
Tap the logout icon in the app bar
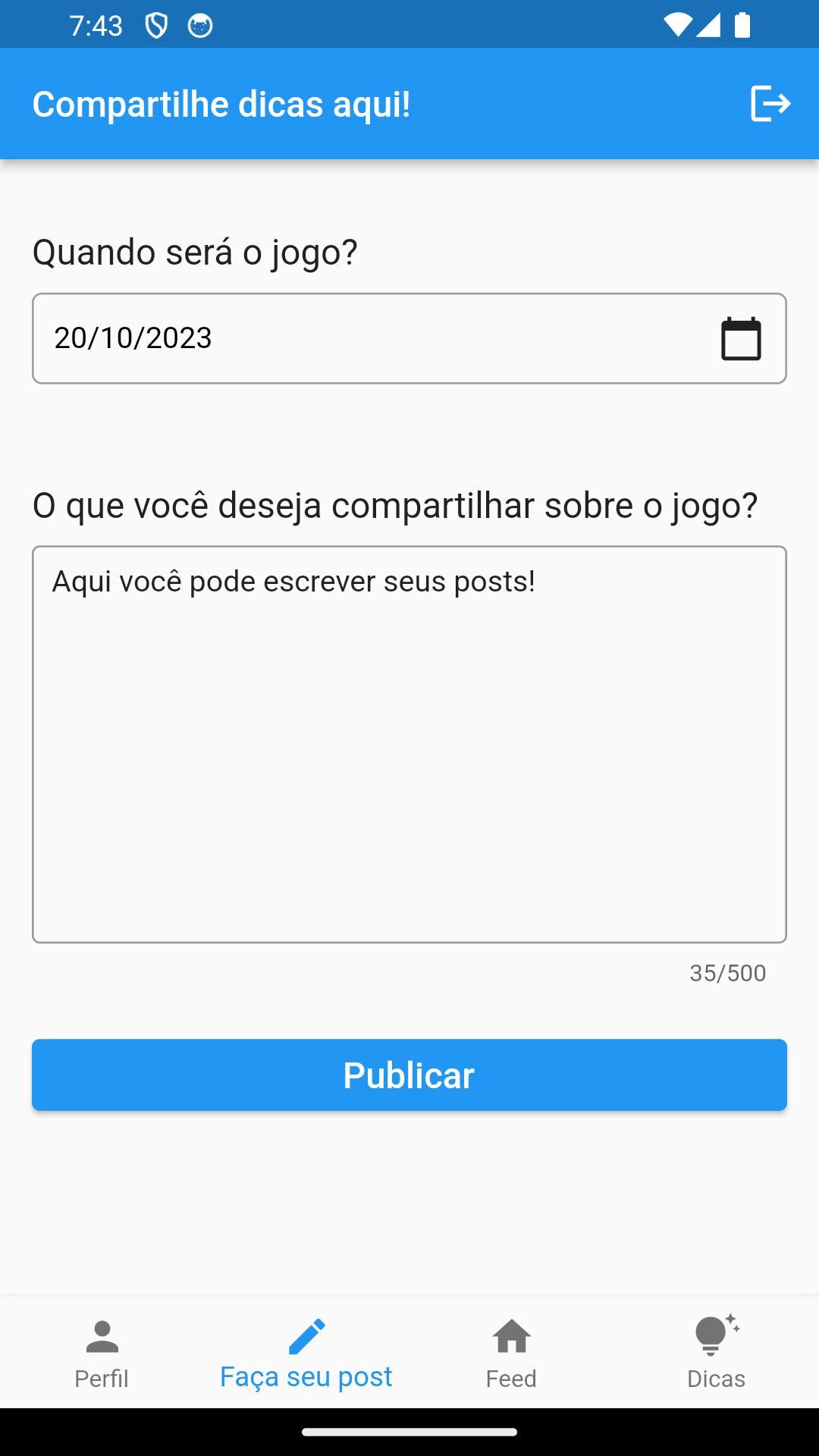(770, 104)
